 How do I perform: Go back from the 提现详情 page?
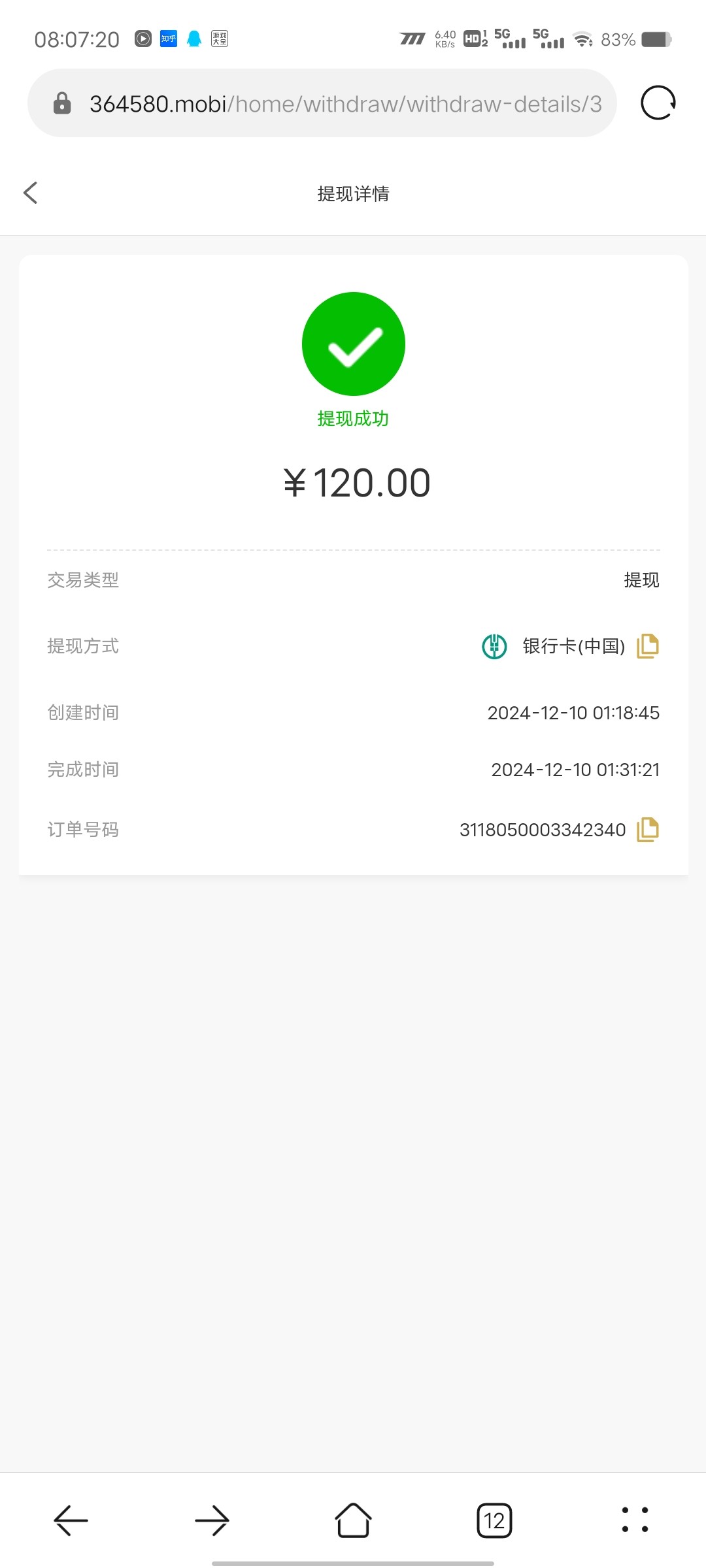[31, 193]
